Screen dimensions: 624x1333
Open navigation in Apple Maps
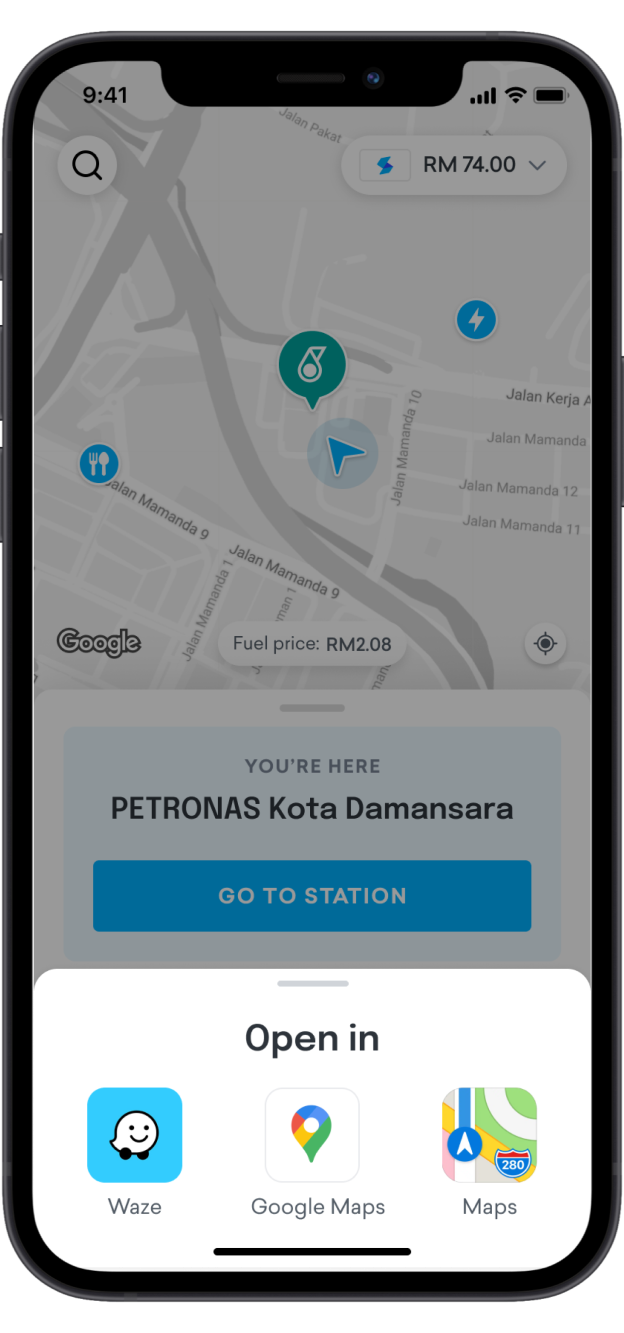coord(489,1135)
